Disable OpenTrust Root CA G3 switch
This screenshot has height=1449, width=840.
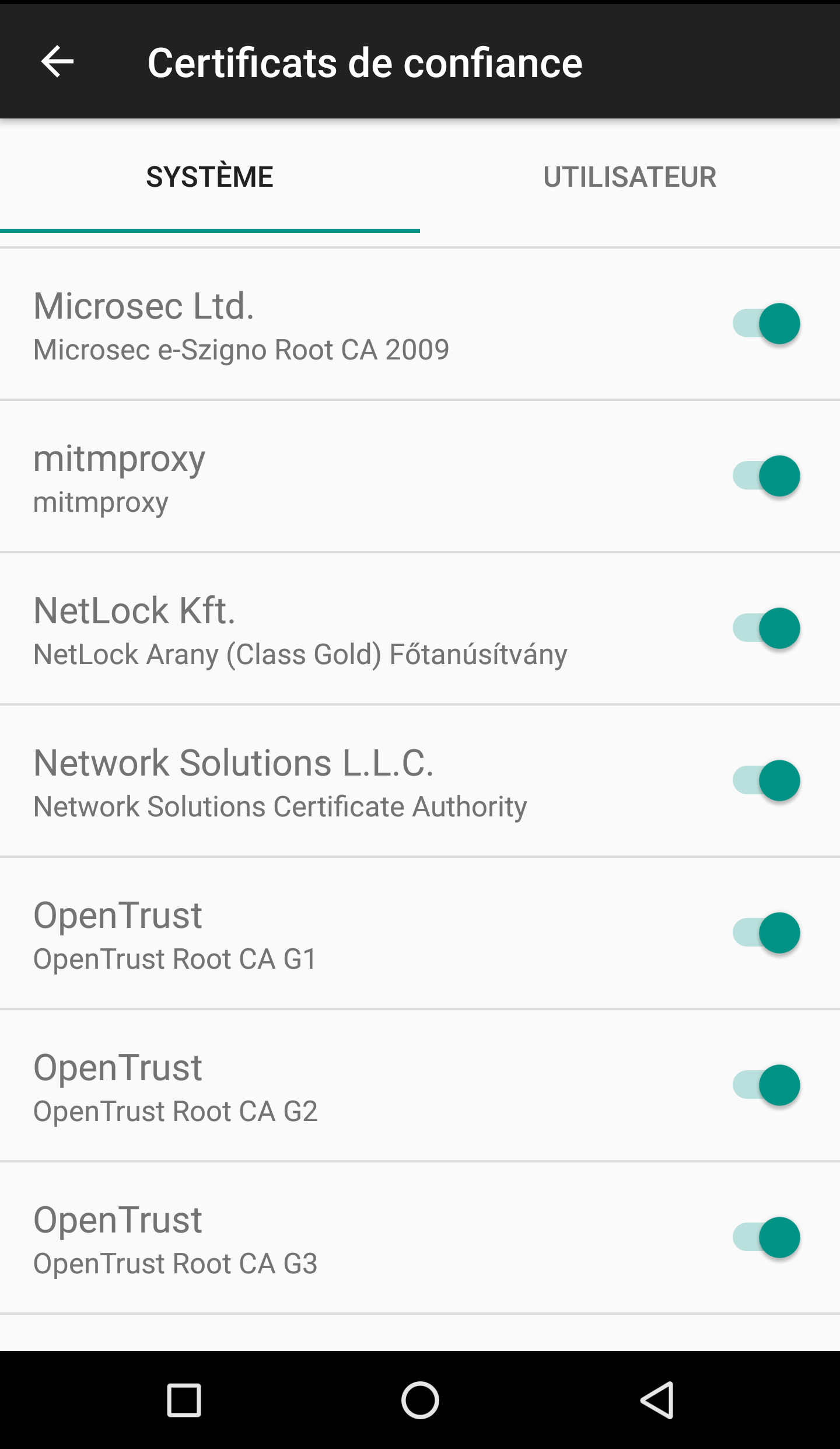coord(766,1237)
